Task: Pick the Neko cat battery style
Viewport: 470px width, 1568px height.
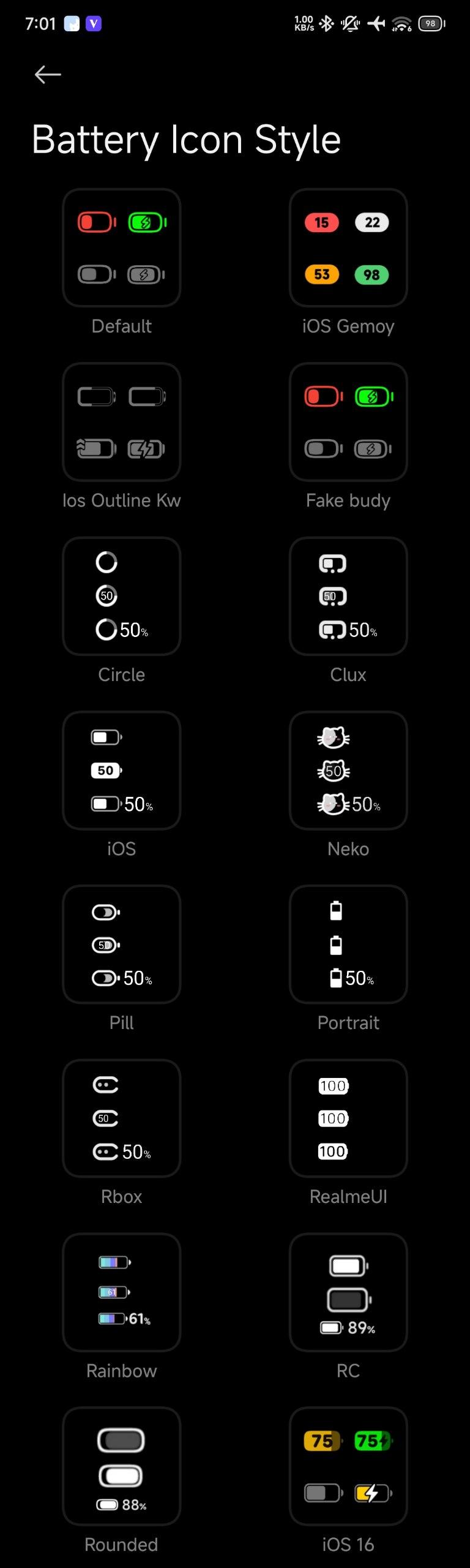Action: (348, 770)
